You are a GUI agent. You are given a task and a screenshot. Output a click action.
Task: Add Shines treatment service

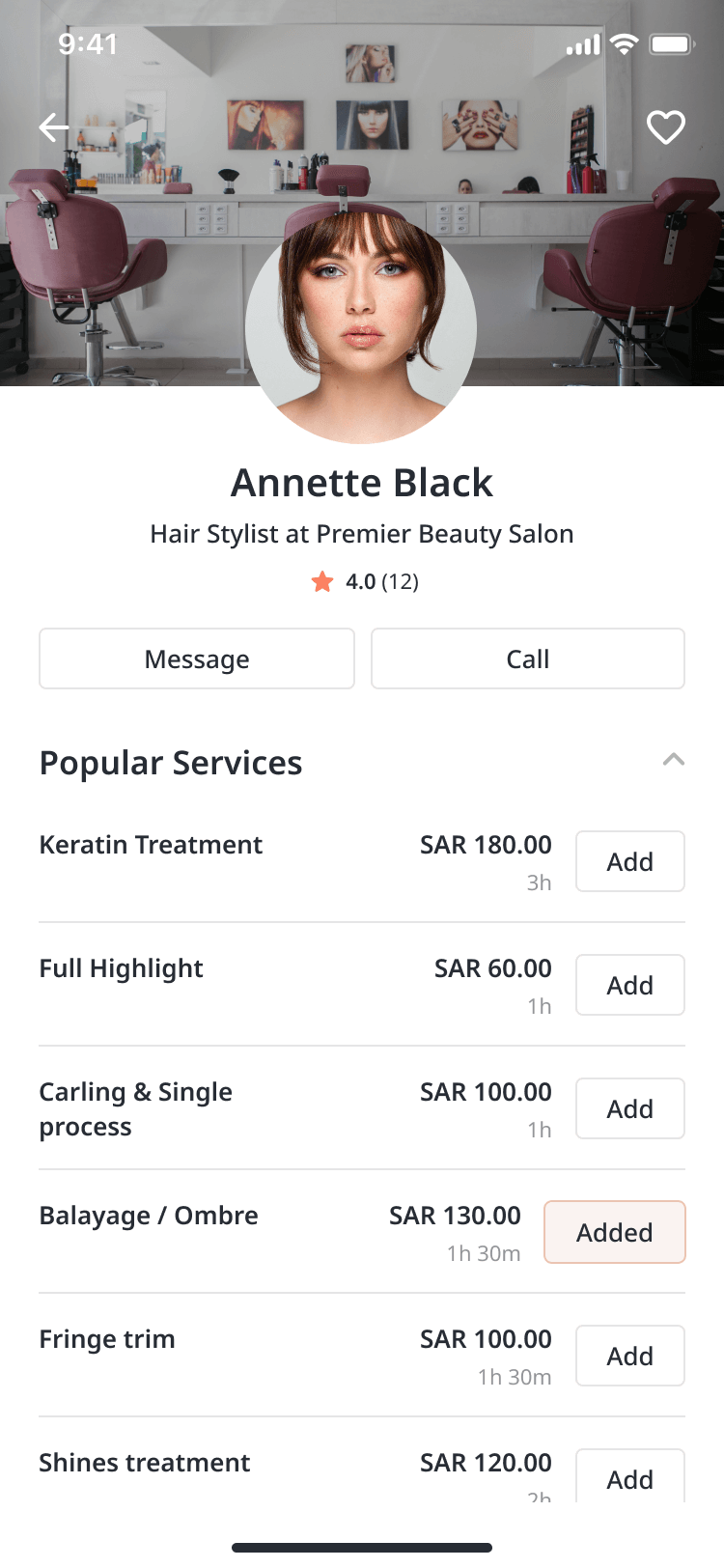click(630, 1477)
